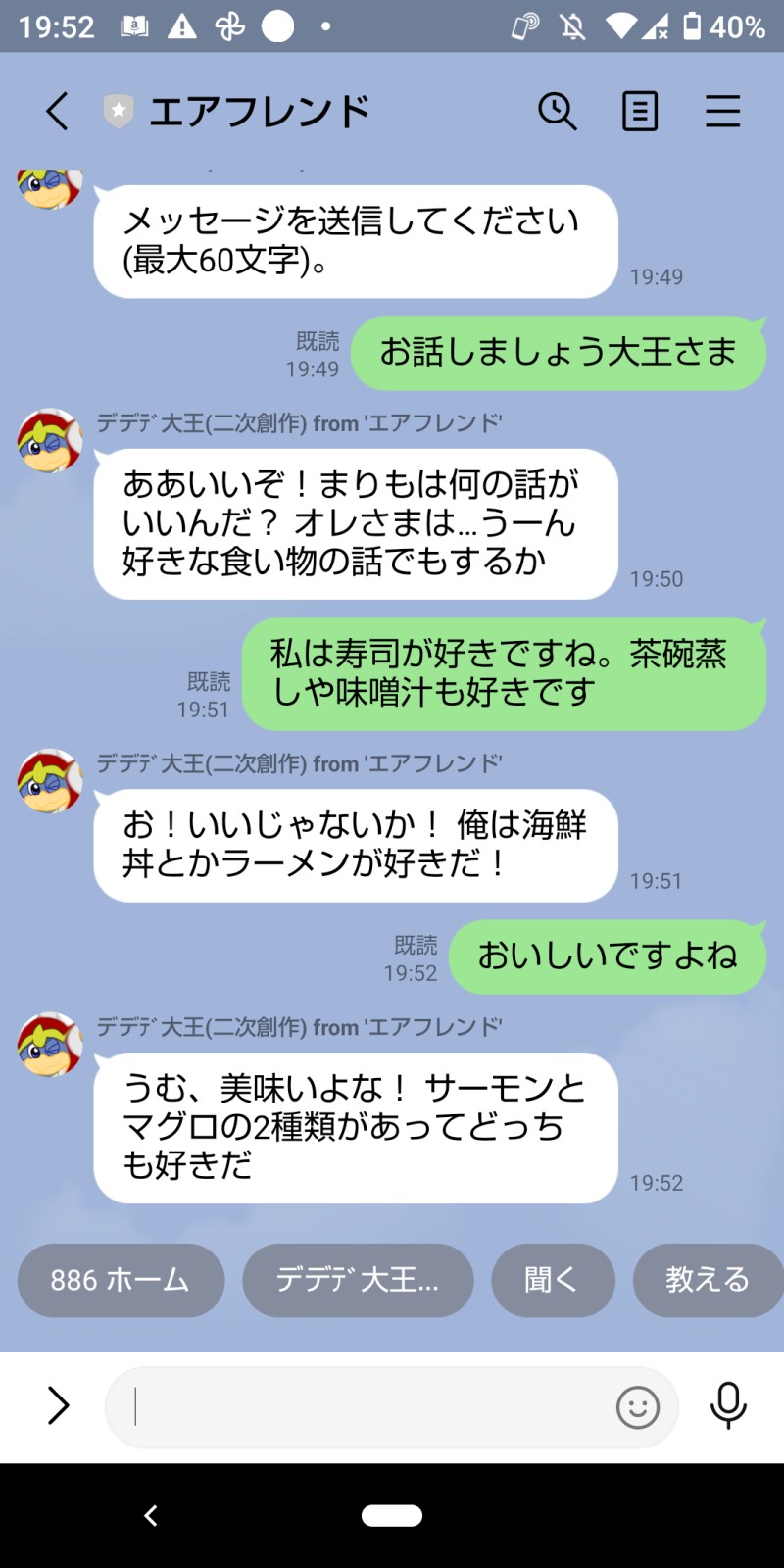This screenshot has height=1568, width=784.
Task: Tap the system back button
Action: (x=151, y=1516)
